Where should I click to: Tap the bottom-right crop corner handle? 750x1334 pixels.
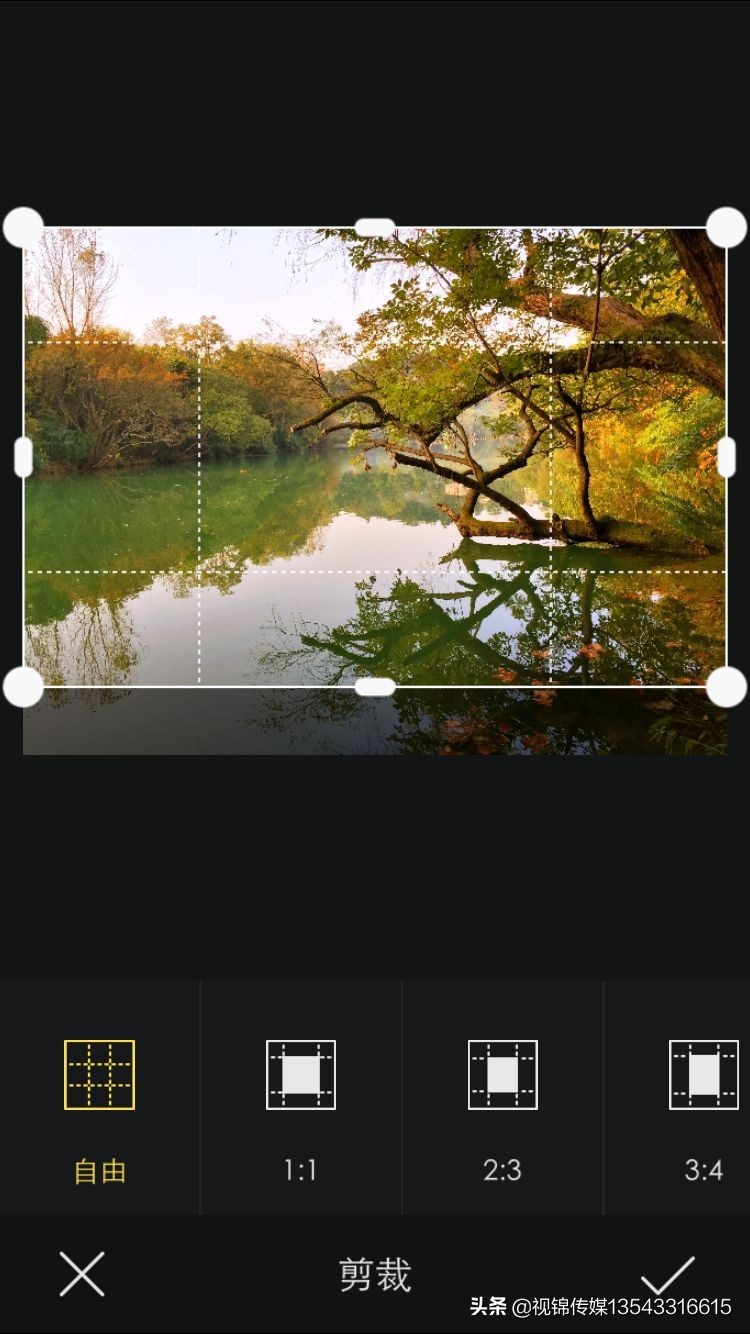point(726,687)
